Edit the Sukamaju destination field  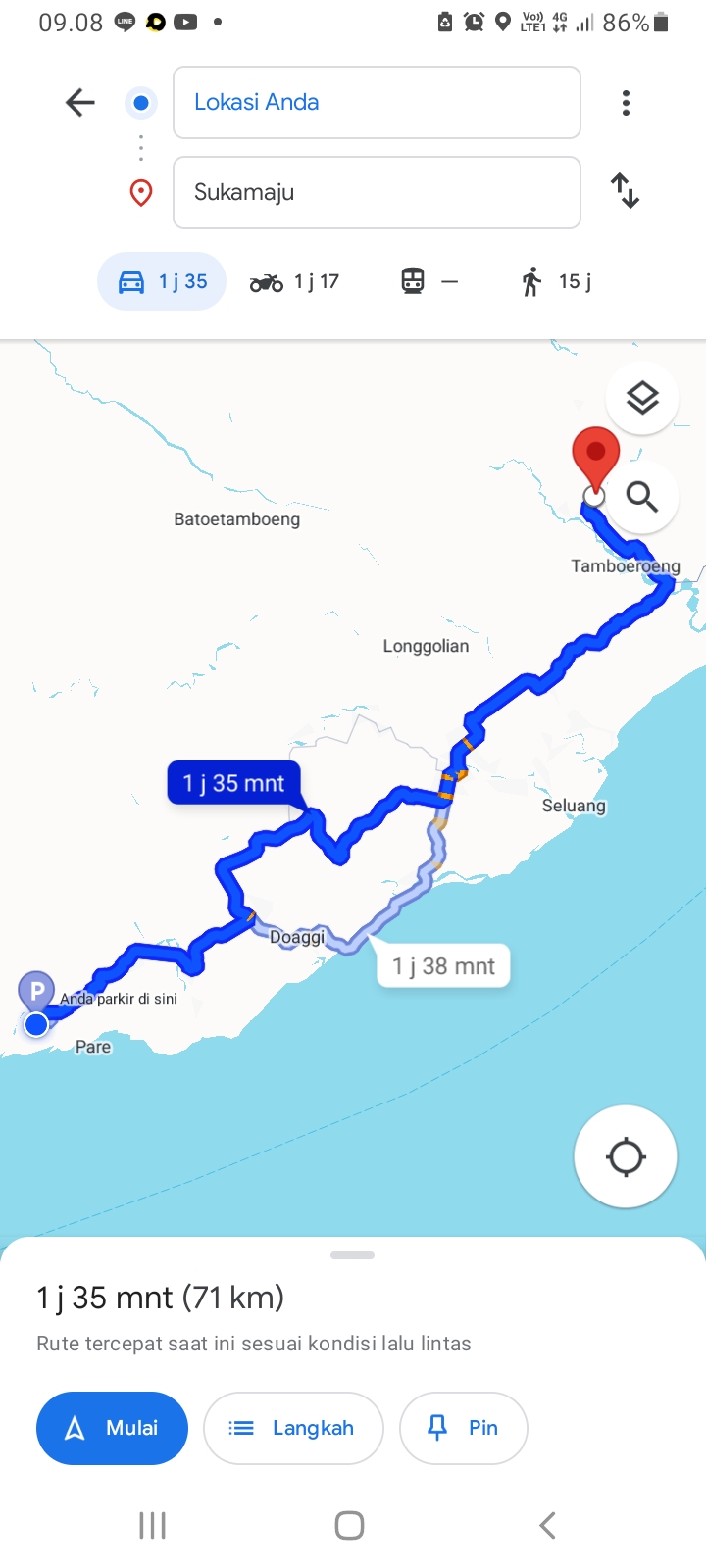(377, 192)
